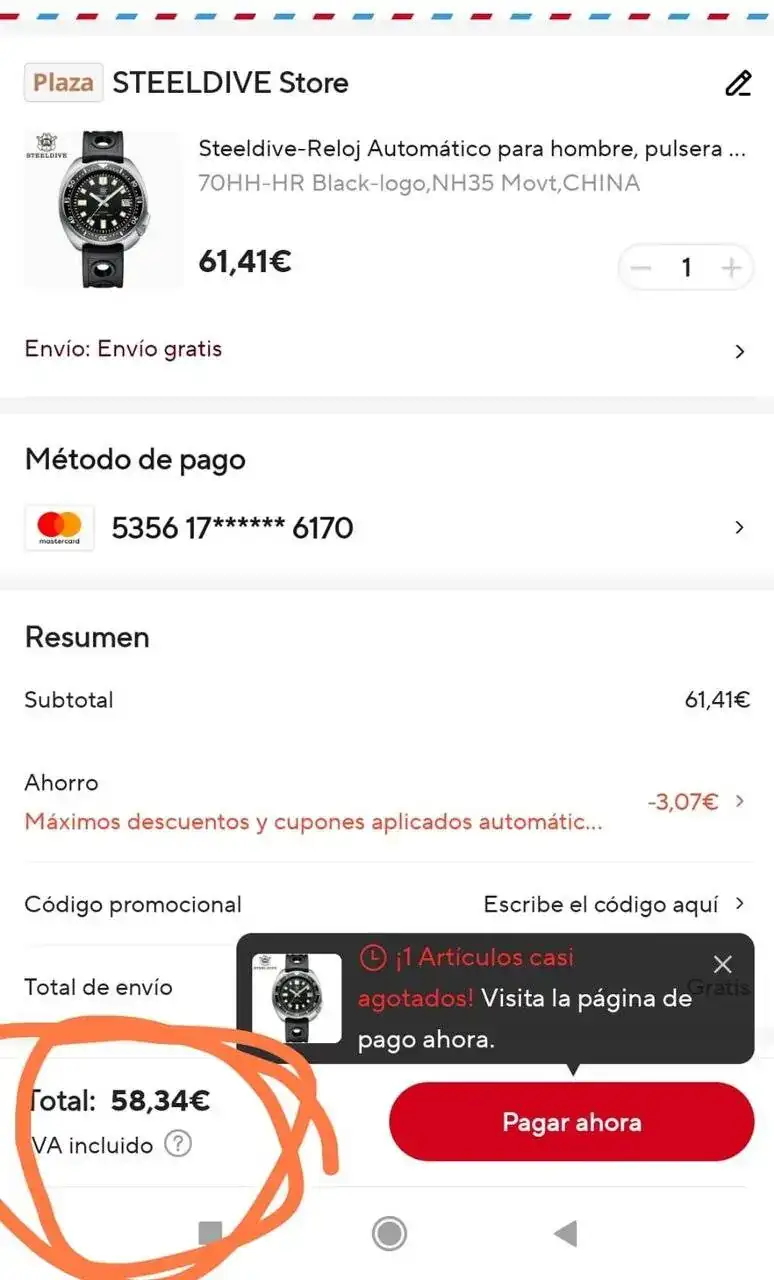774x1280 pixels.
Task: Tap the Android back navigation triangle
Action: [564, 1234]
